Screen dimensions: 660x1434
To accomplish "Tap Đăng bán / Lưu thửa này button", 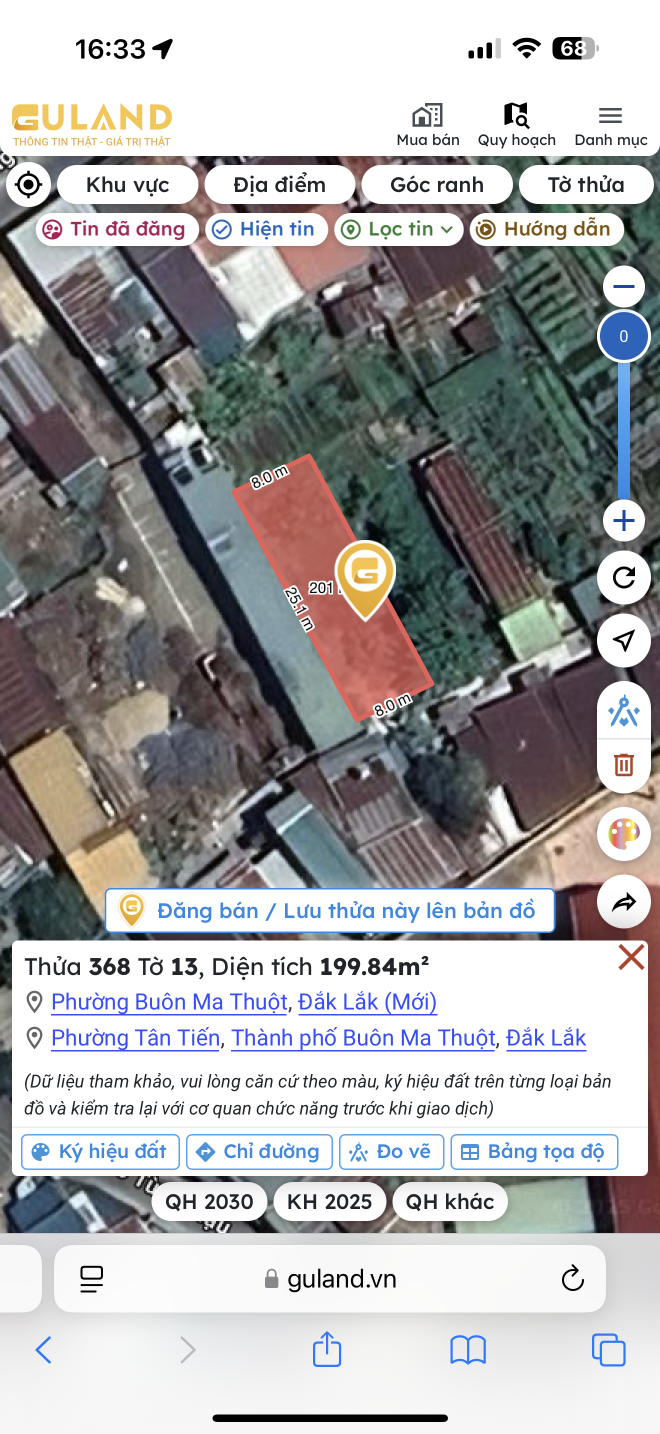I will [330, 910].
